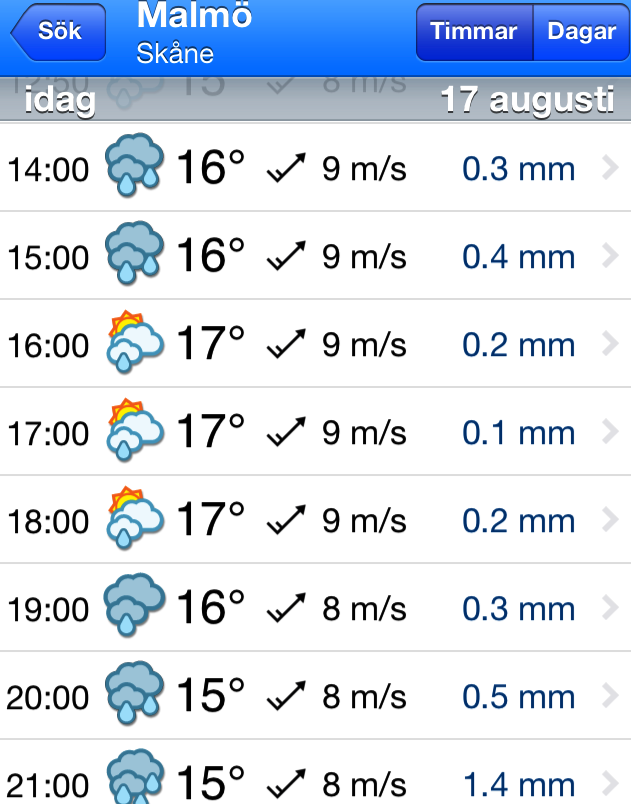631x804 pixels.
Task: Switch to the Dagar view
Action: click(581, 31)
